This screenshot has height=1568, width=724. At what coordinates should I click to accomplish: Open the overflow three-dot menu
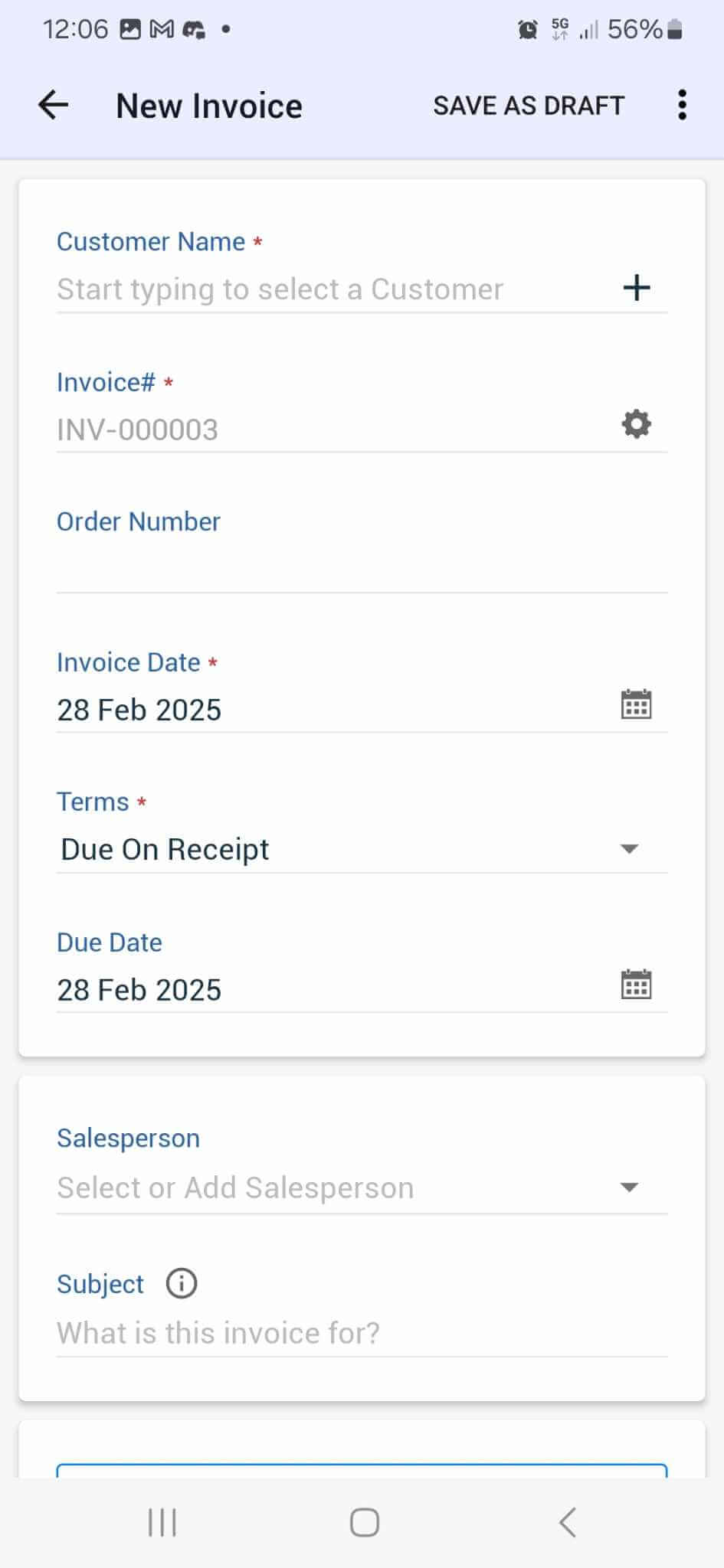tap(681, 105)
